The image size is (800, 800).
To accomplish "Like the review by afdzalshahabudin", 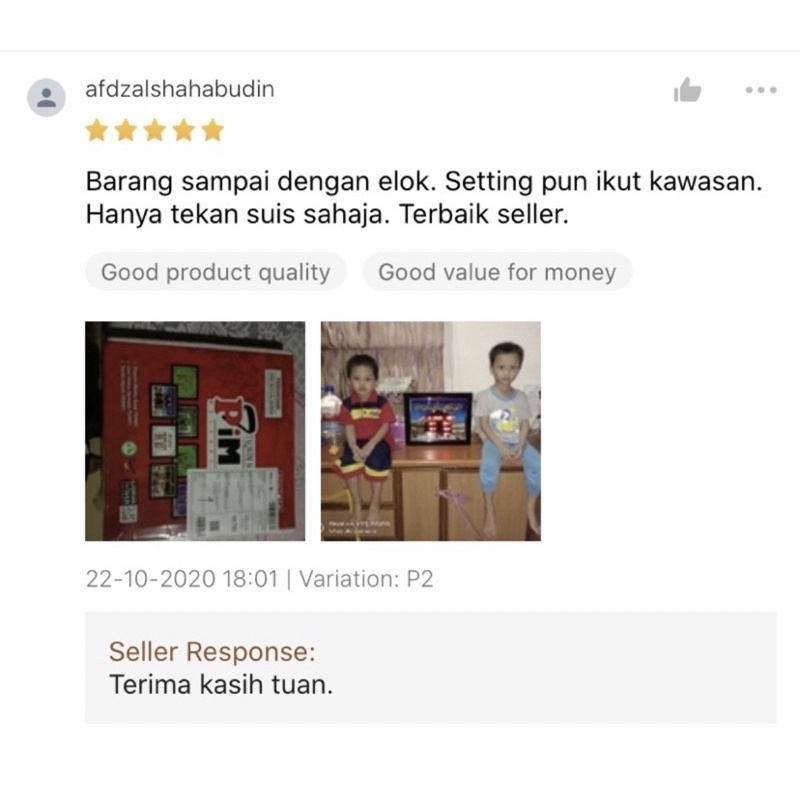I will click(687, 91).
